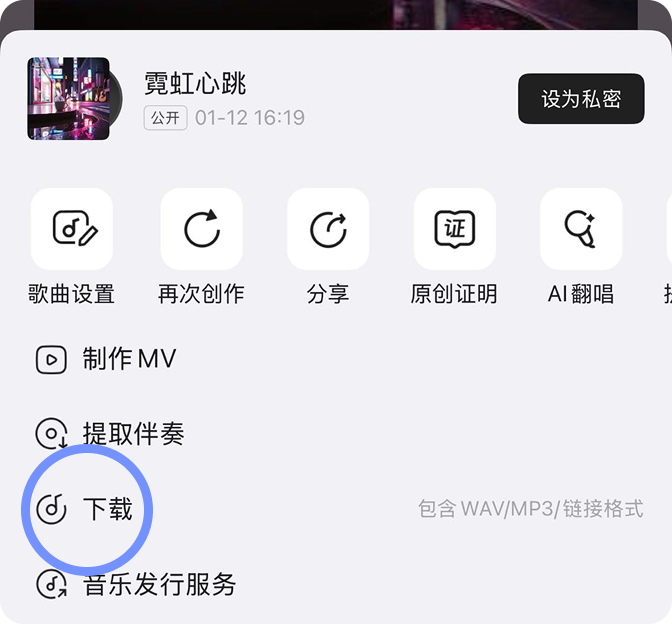Viewport: 672px width, 624px height.
Task: Share the song via 分享
Action: tap(328, 230)
